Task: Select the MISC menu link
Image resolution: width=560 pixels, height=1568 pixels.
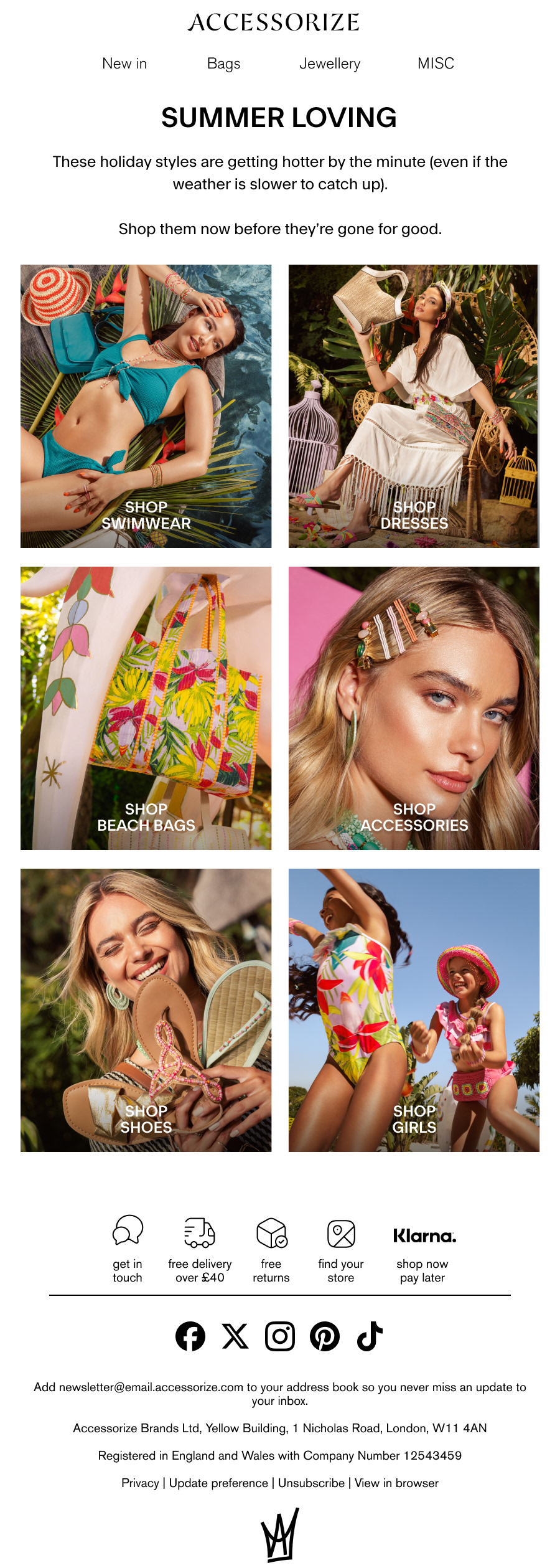Action: tap(436, 64)
